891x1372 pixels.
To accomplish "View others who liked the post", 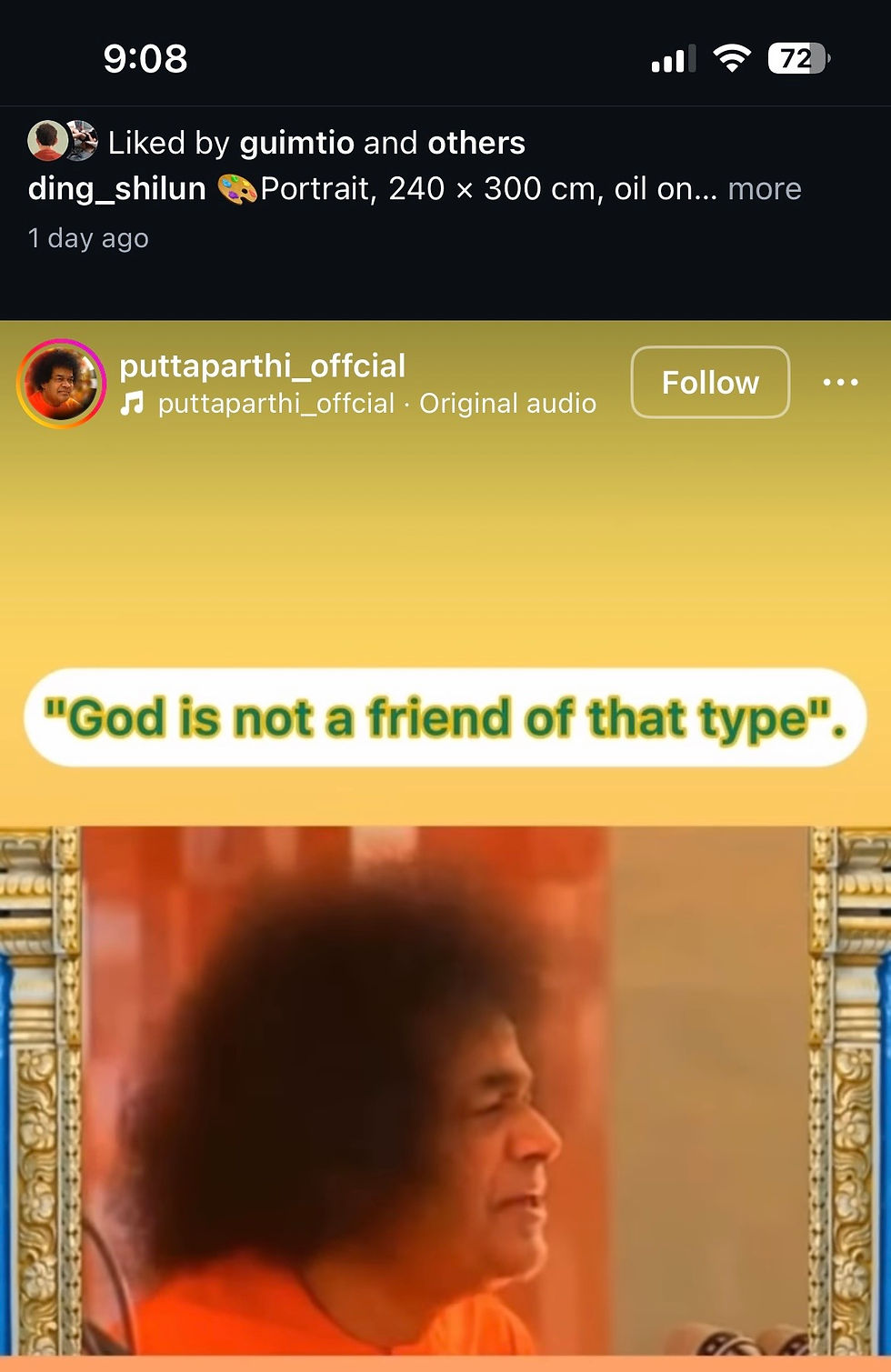I will click(x=476, y=143).
